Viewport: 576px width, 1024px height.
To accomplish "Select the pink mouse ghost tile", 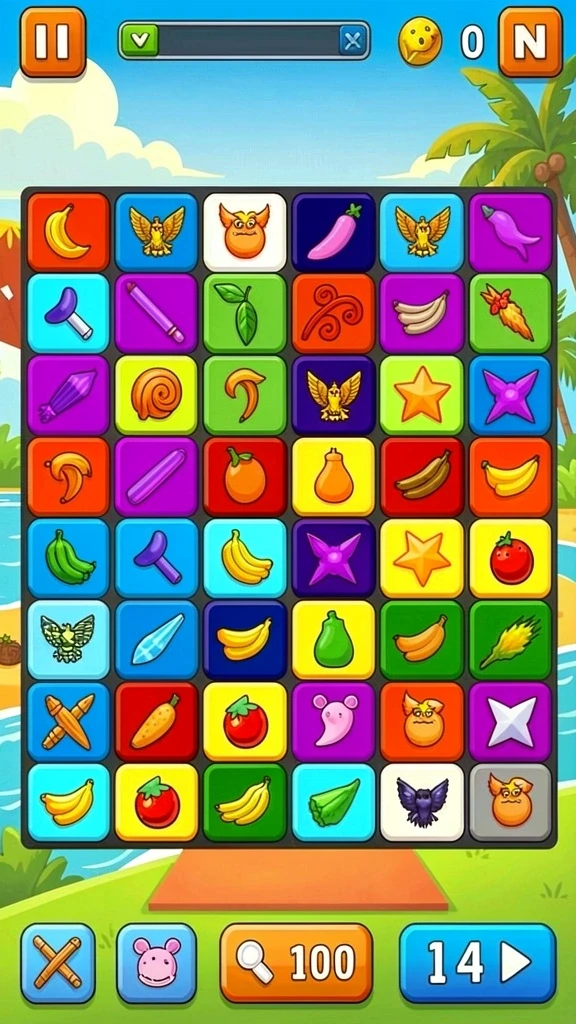I will [x=333, y=721].
